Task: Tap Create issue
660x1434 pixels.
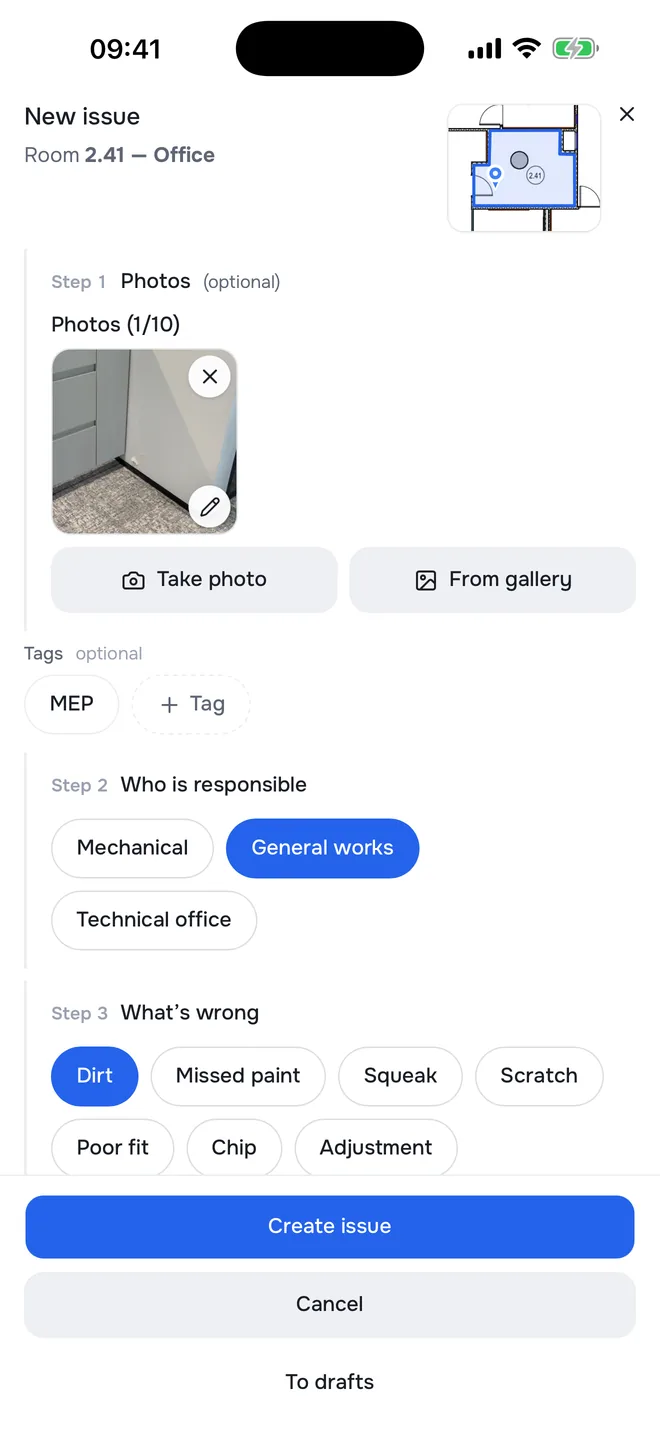Action: 330,1227
